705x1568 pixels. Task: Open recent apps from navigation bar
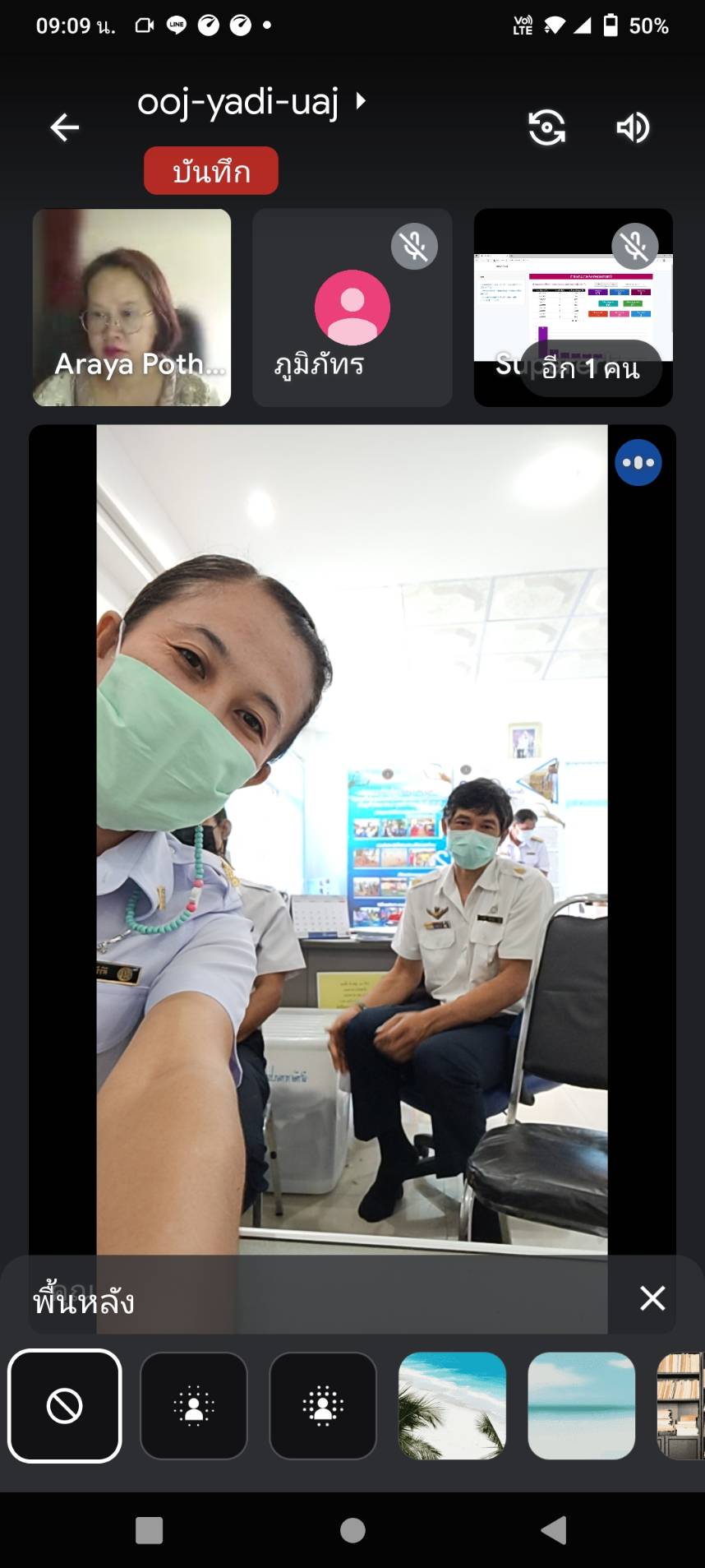(x=149, y=1530)
